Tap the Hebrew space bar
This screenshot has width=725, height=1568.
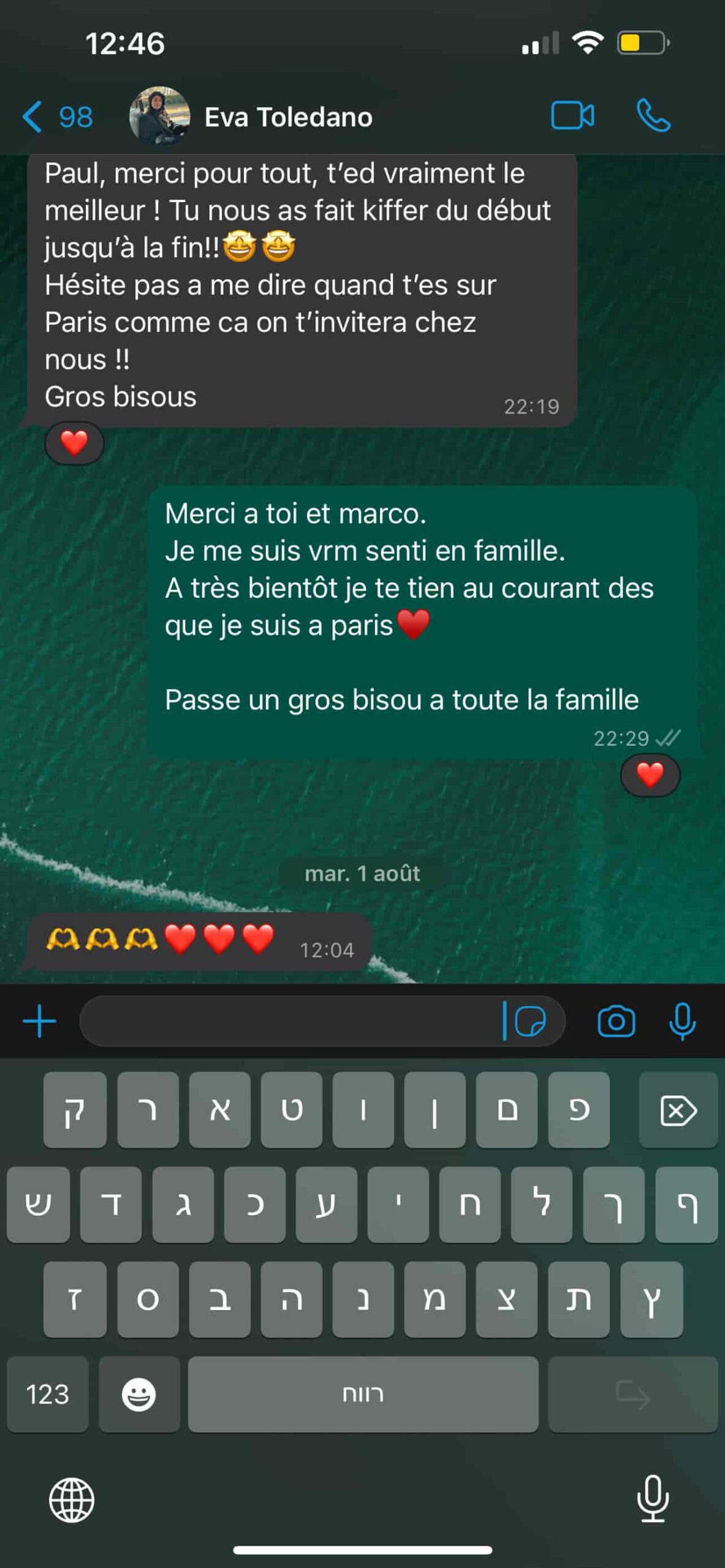click(363, 1394)
